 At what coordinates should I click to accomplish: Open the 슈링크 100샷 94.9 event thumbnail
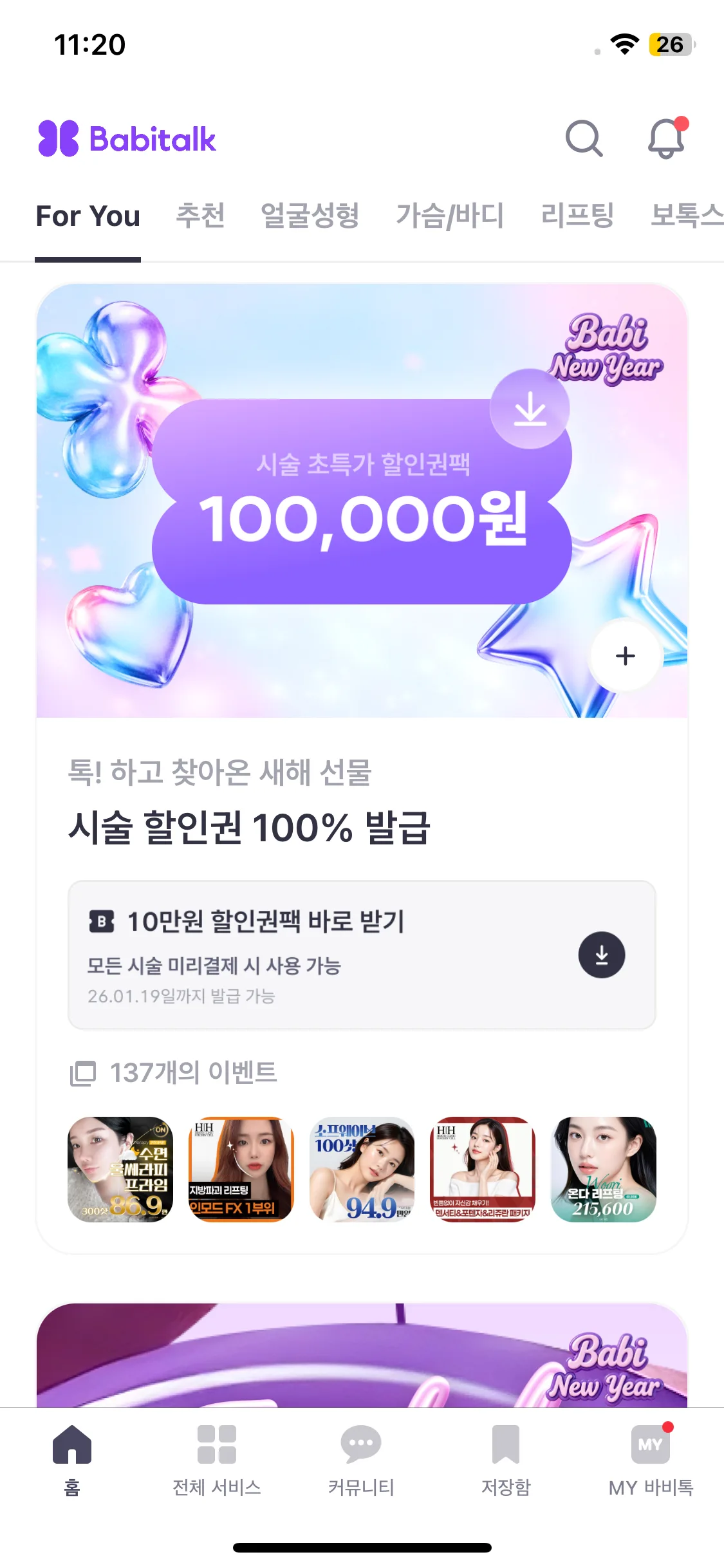pos(362,1170)
